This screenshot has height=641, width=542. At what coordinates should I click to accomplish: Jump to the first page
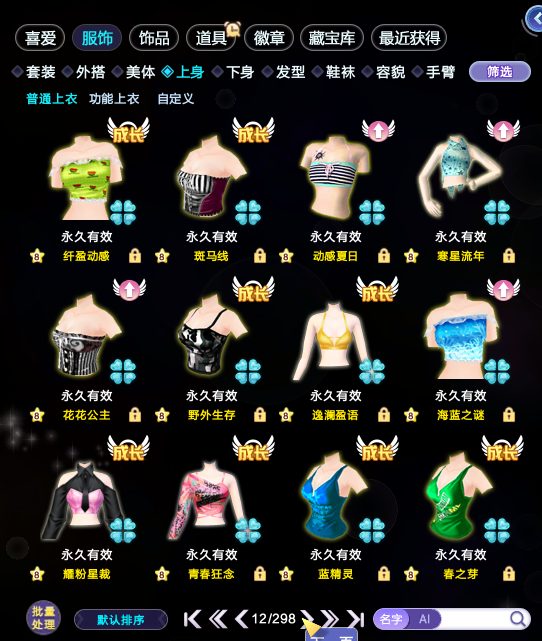[x=192, y=619]
